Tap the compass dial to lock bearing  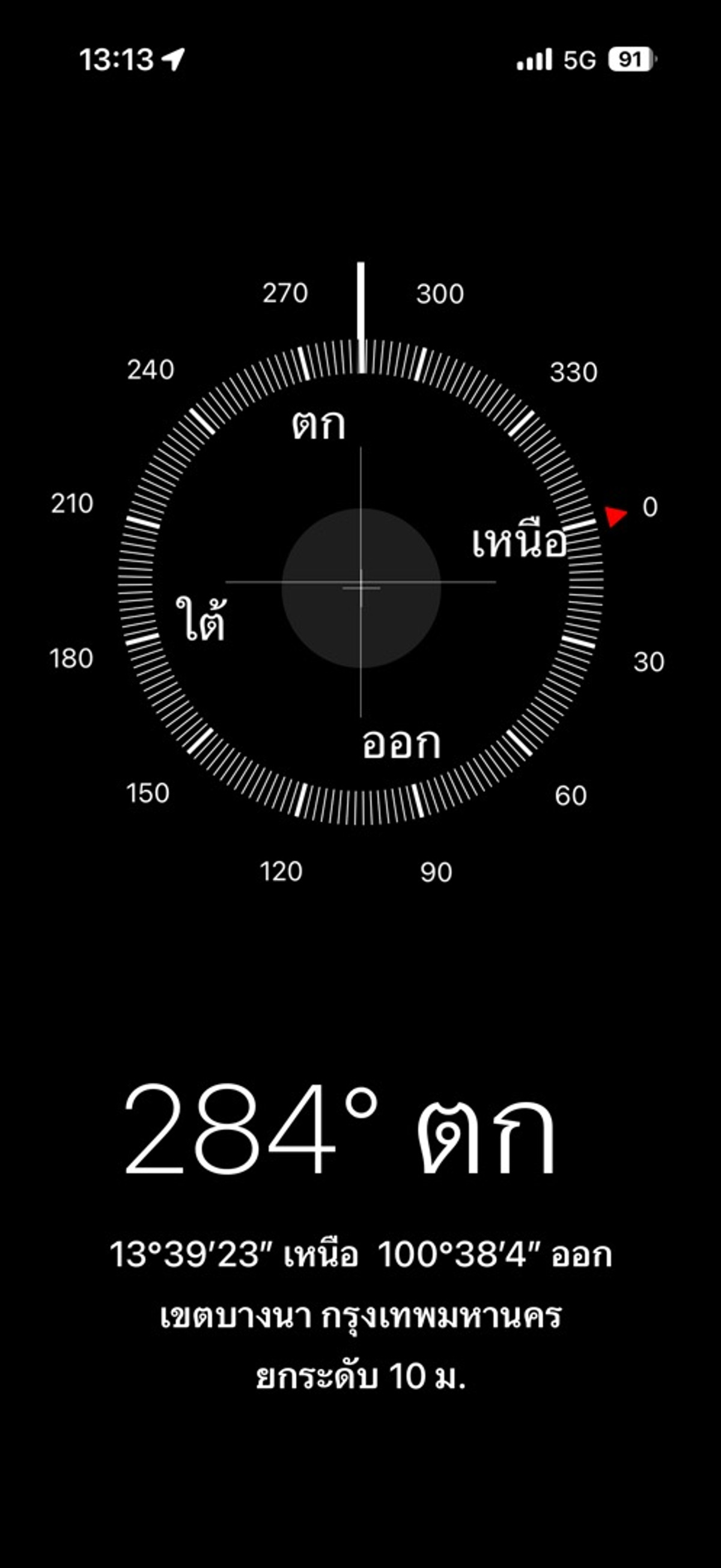tap(361, 587)
